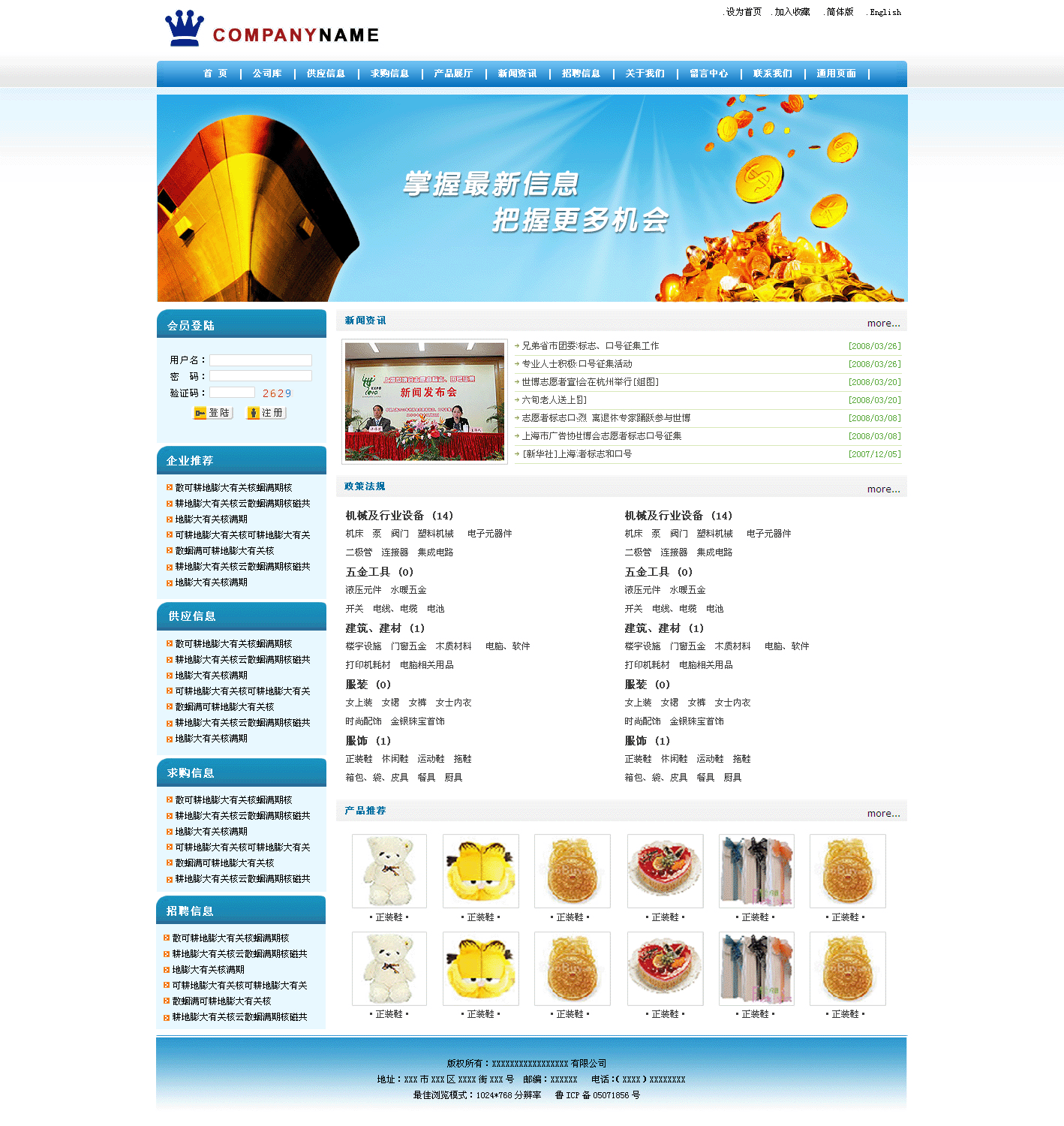Screen dimensions: 1064x1126
Task: Open 供应信息 in the navigation bar
Action: point(326,74)
